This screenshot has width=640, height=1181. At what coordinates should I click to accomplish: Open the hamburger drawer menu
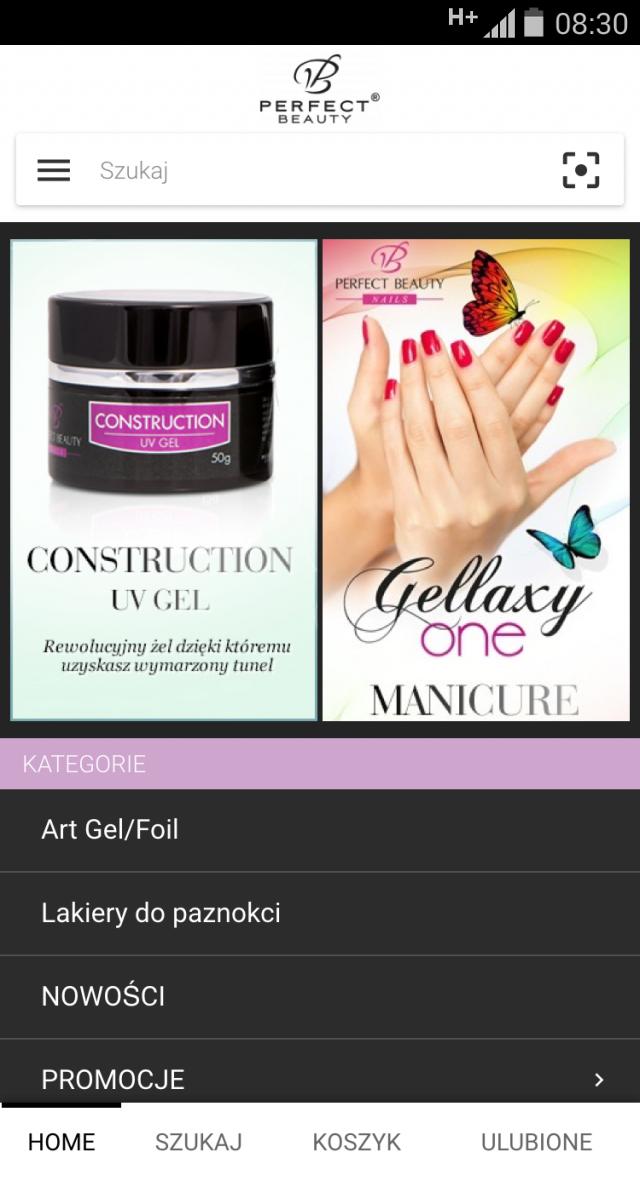coord(54,170)
